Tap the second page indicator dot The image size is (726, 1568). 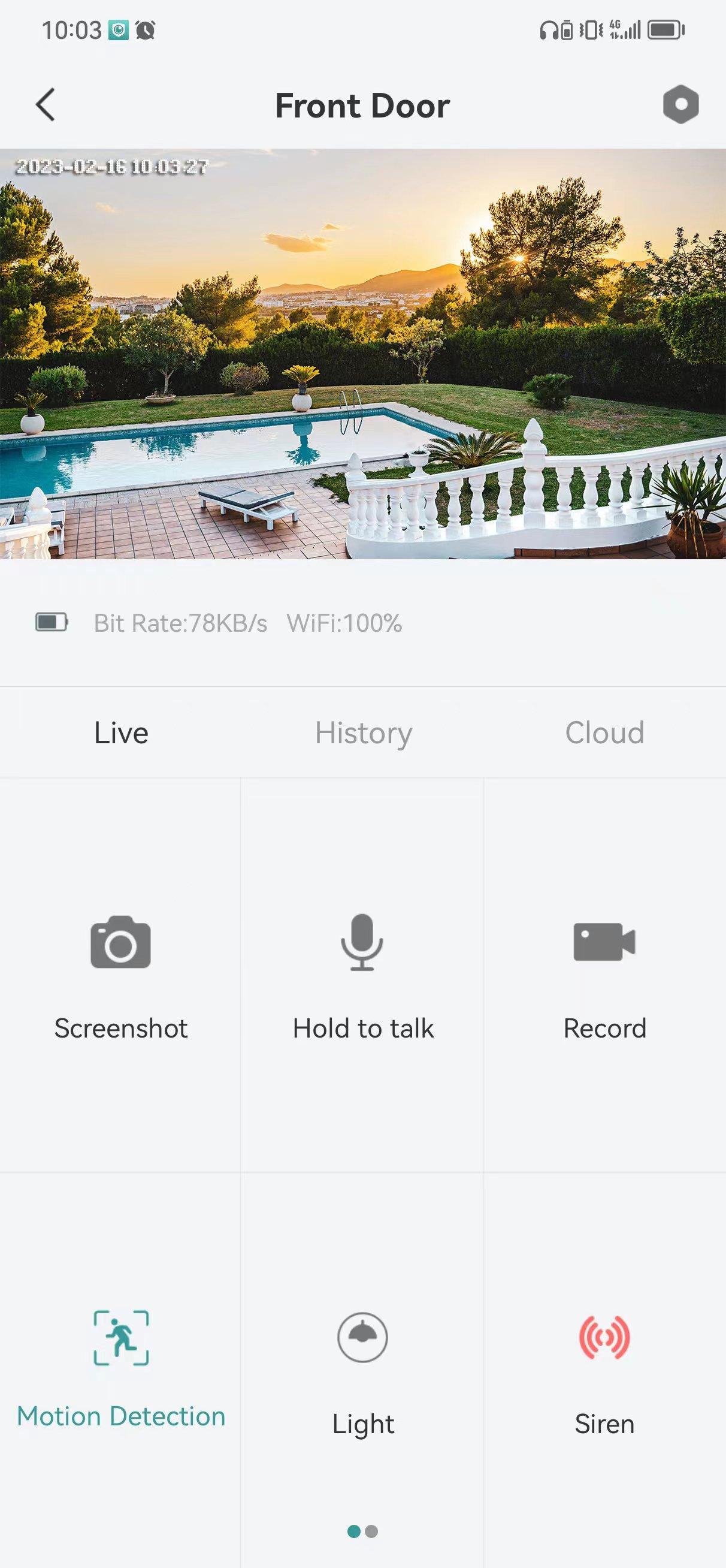[371, 1531]
